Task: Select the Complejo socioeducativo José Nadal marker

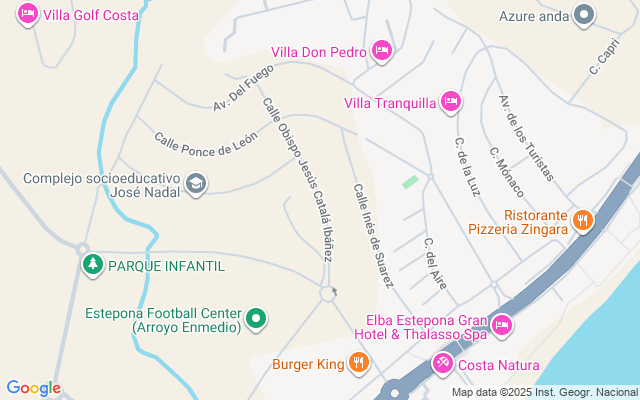Action: tap(196, 183)
